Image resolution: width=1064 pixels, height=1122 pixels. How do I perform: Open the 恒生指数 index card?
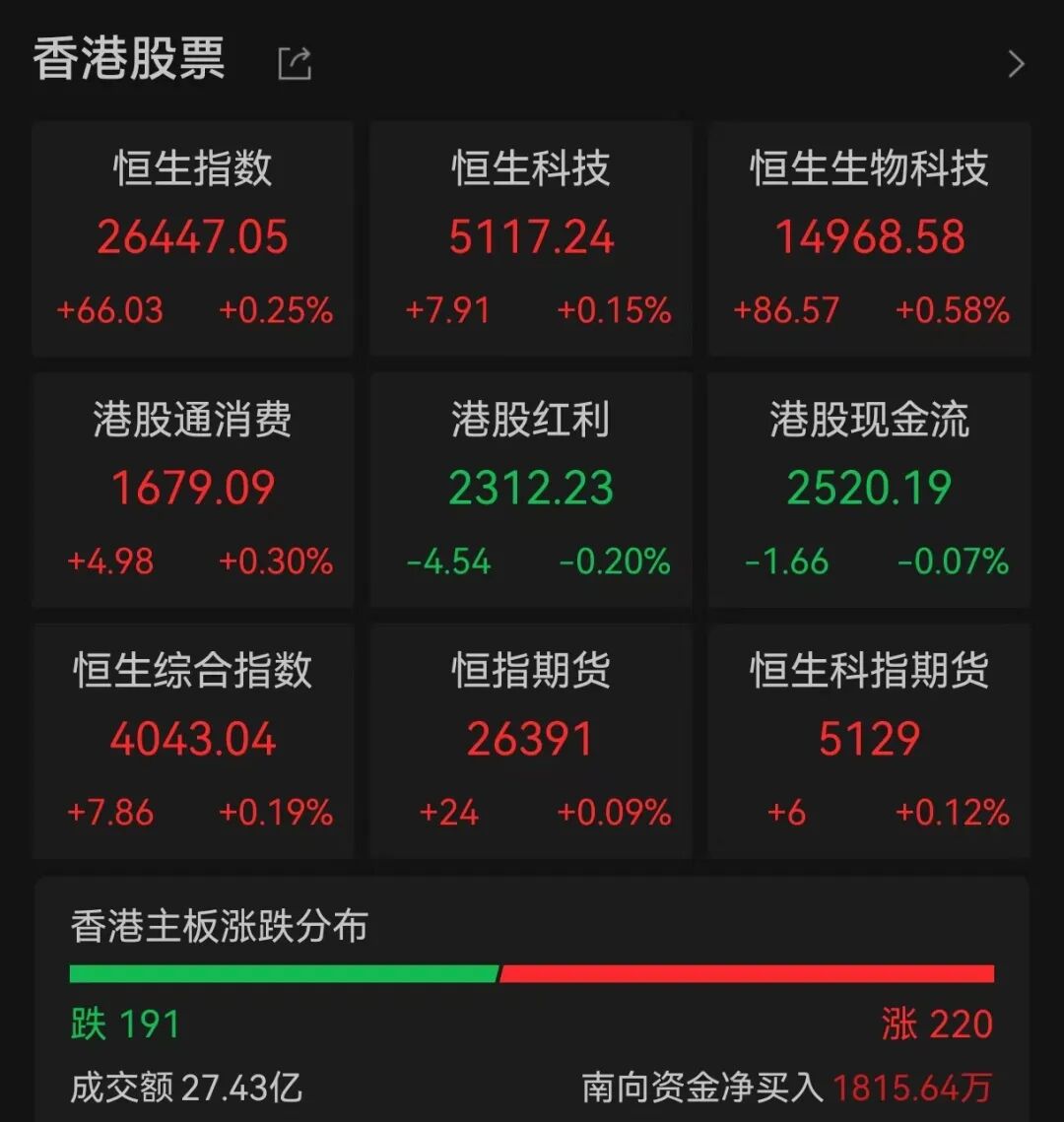click(x=193, y=238)
